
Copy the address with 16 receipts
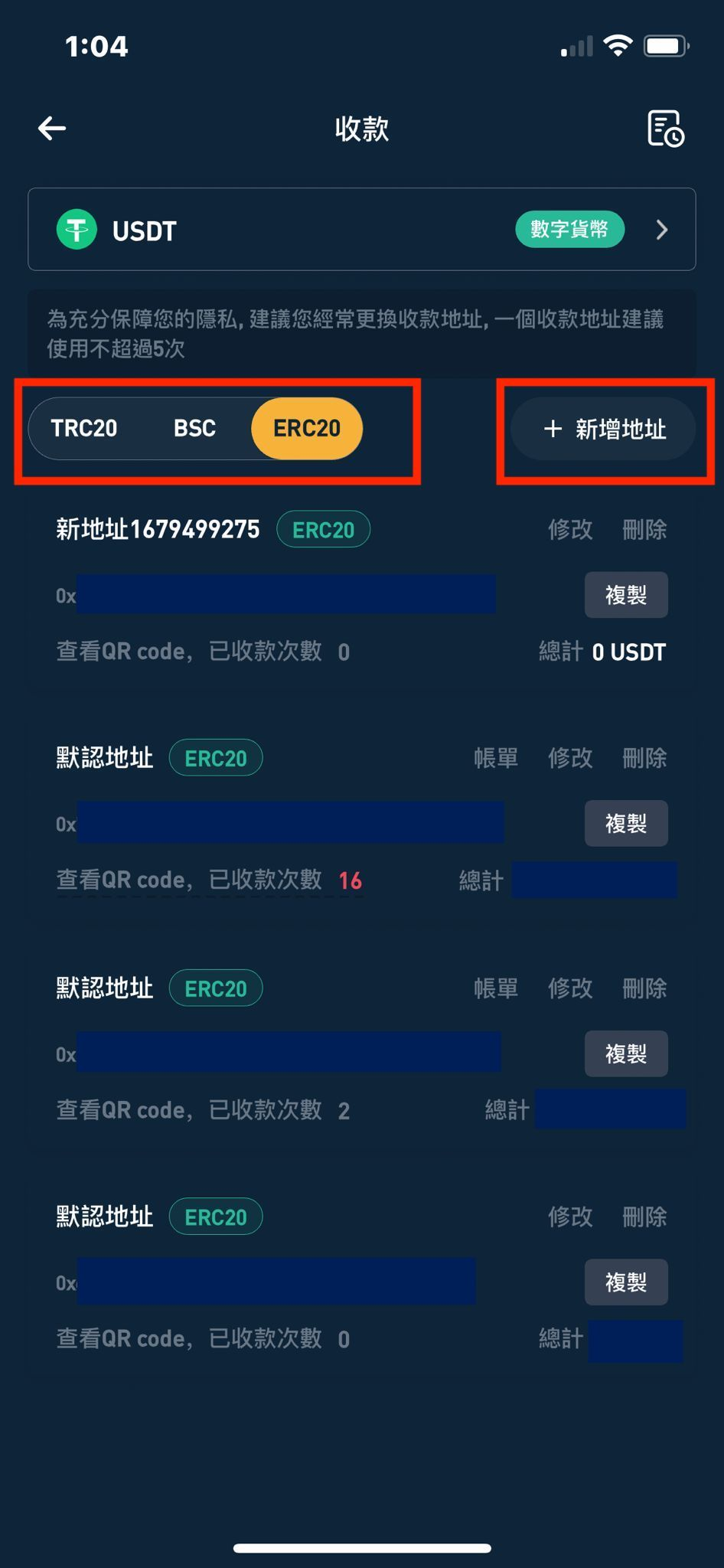[x=626, y=823]
